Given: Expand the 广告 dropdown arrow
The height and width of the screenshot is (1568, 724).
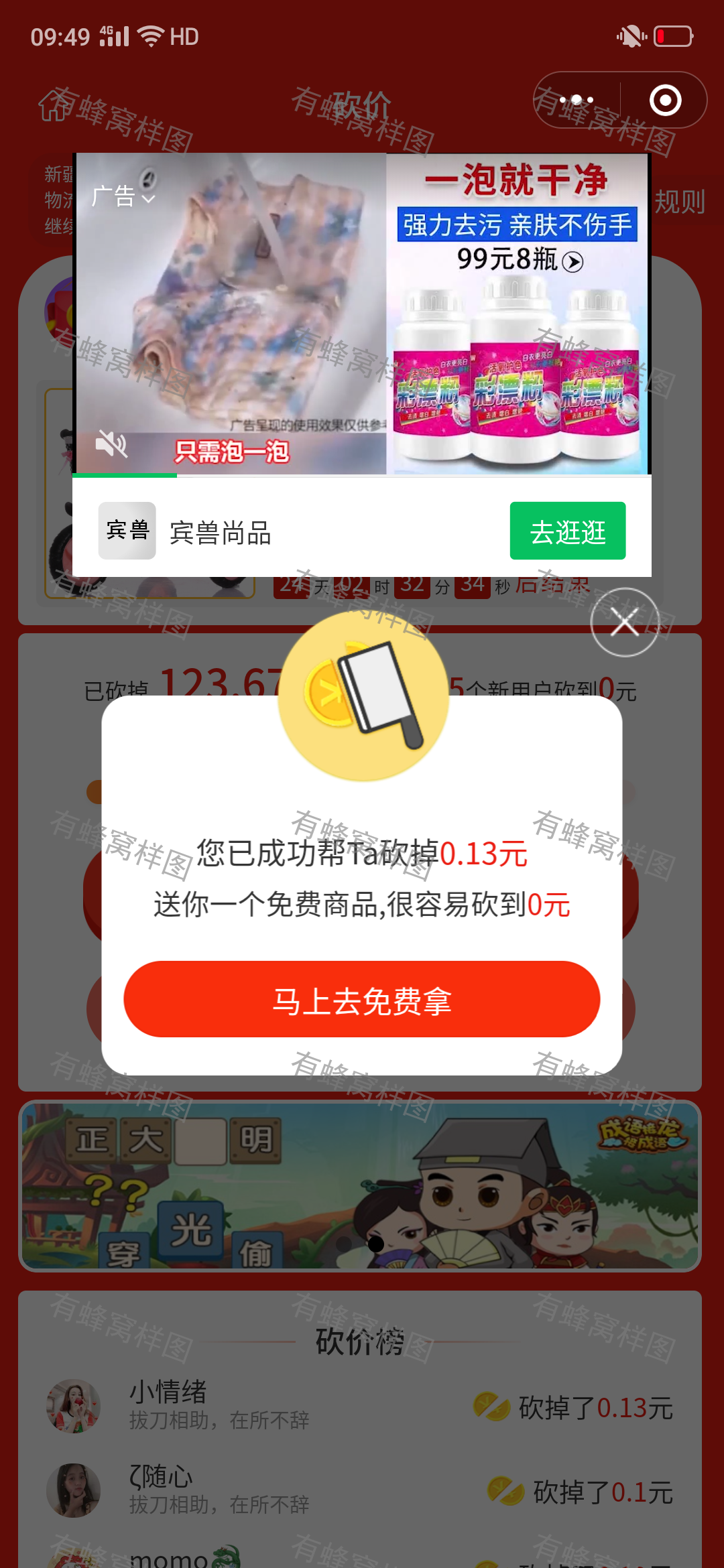Looking at the screenshot, I should tap(149, 198).
